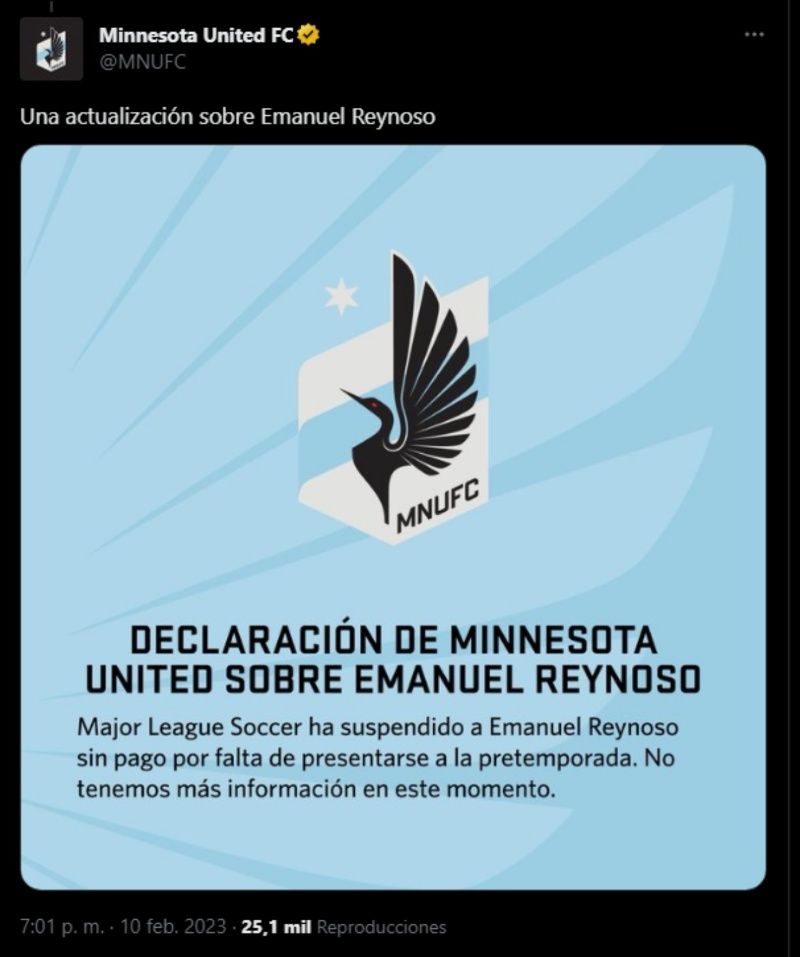Open the @MNUFC handle link
This screenshot has height=957, width=800.
[x=142, y=61]
